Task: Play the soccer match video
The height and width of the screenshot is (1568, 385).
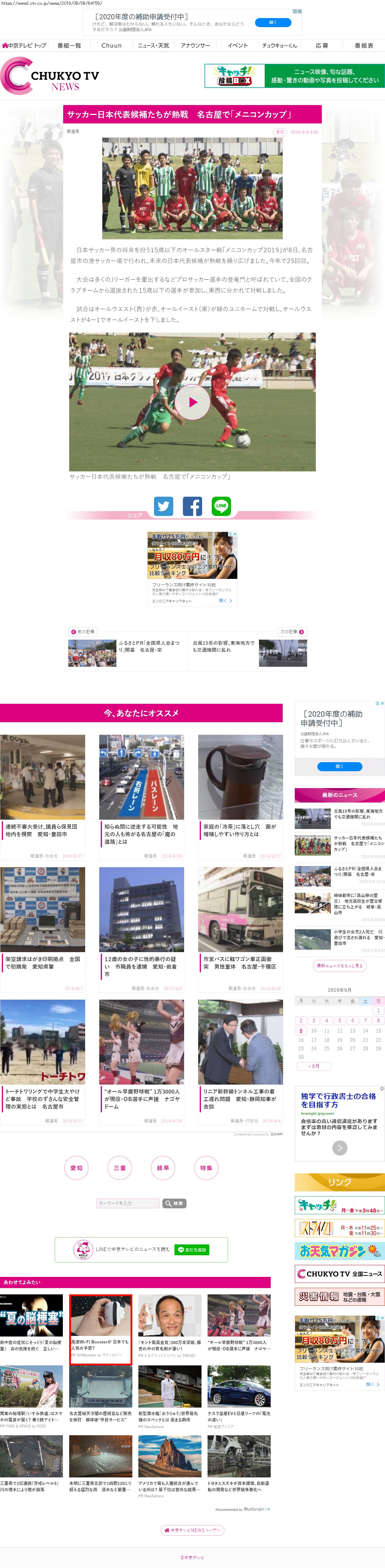Action: 193,402
